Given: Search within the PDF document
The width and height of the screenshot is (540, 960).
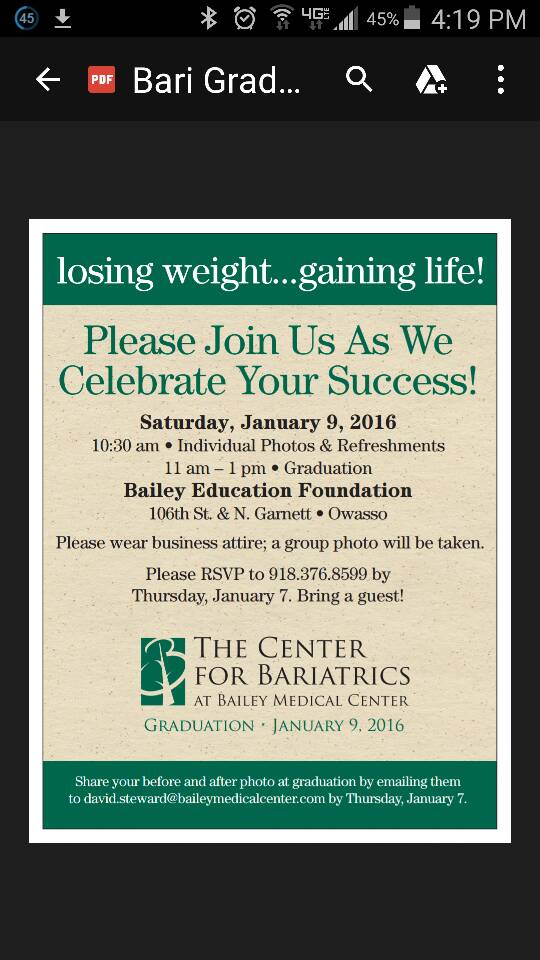Looking at the screenshot, I should click(x=359, y=80).
